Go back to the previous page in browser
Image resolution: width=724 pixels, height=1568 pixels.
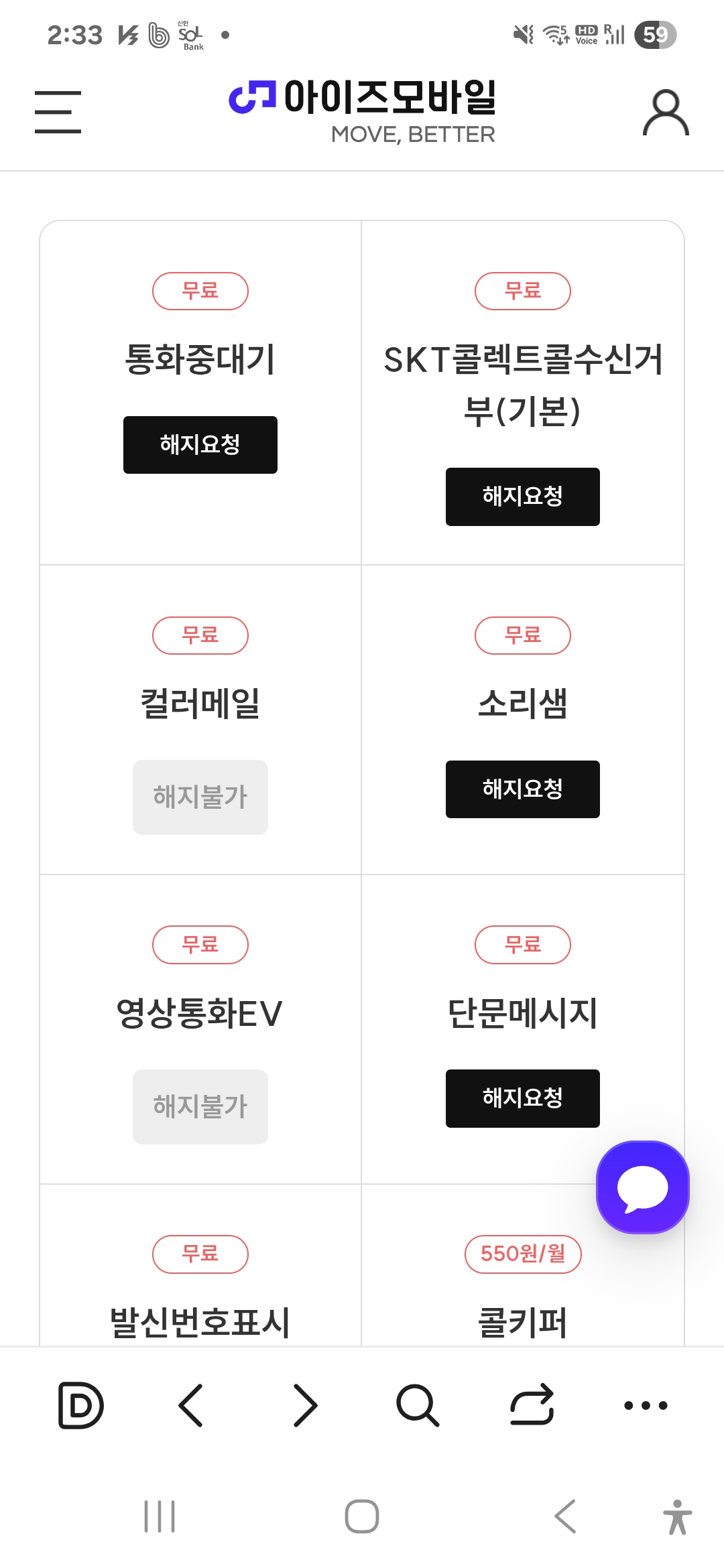(x=191, y=1405)
